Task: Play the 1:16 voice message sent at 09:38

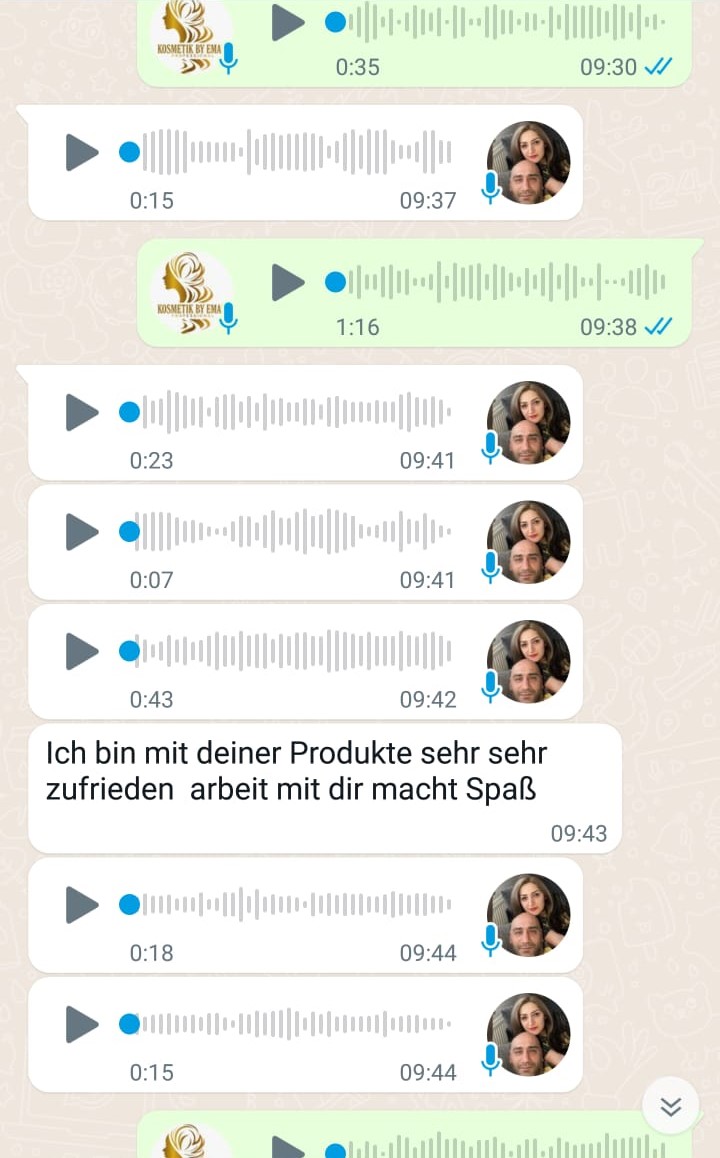Action: tap(288, 283)
